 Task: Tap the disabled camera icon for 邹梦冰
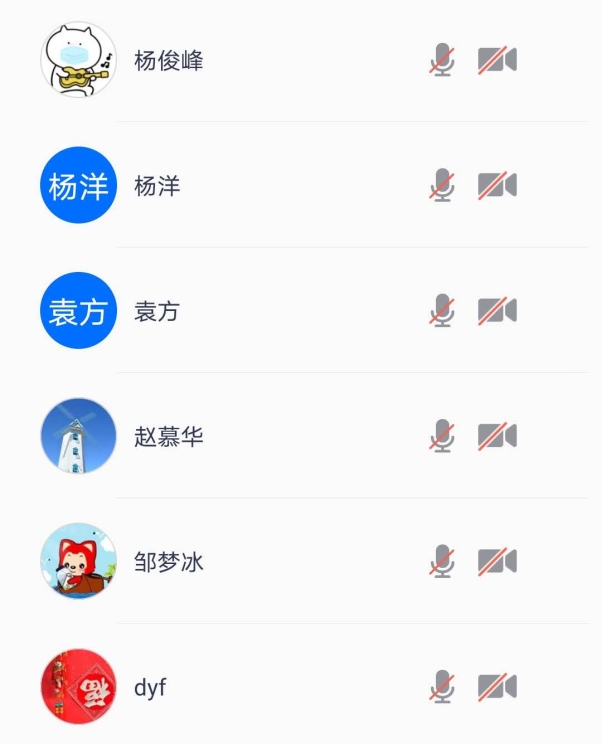point(497,561)
